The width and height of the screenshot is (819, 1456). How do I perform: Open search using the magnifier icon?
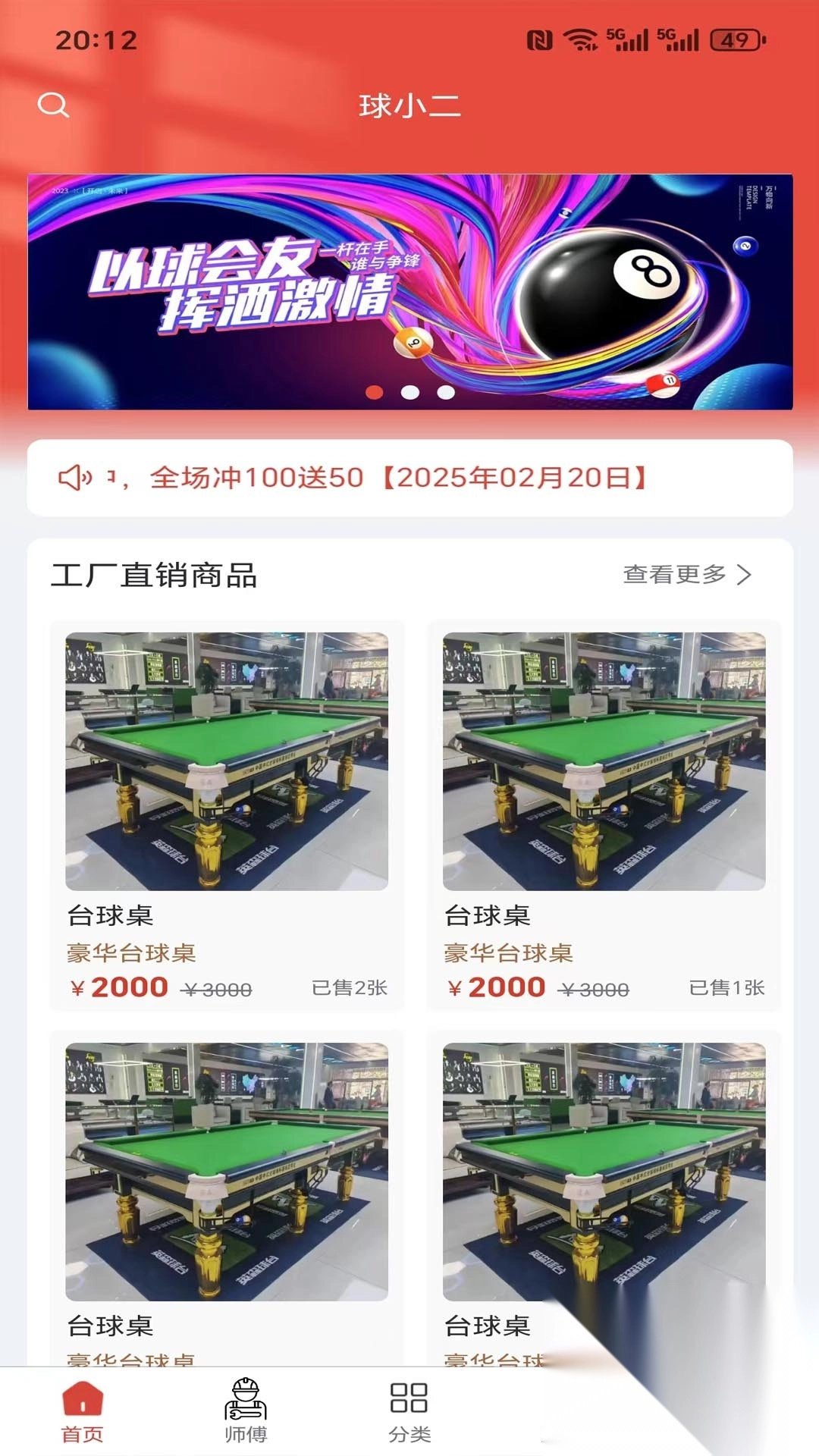(x=52, y=105)
